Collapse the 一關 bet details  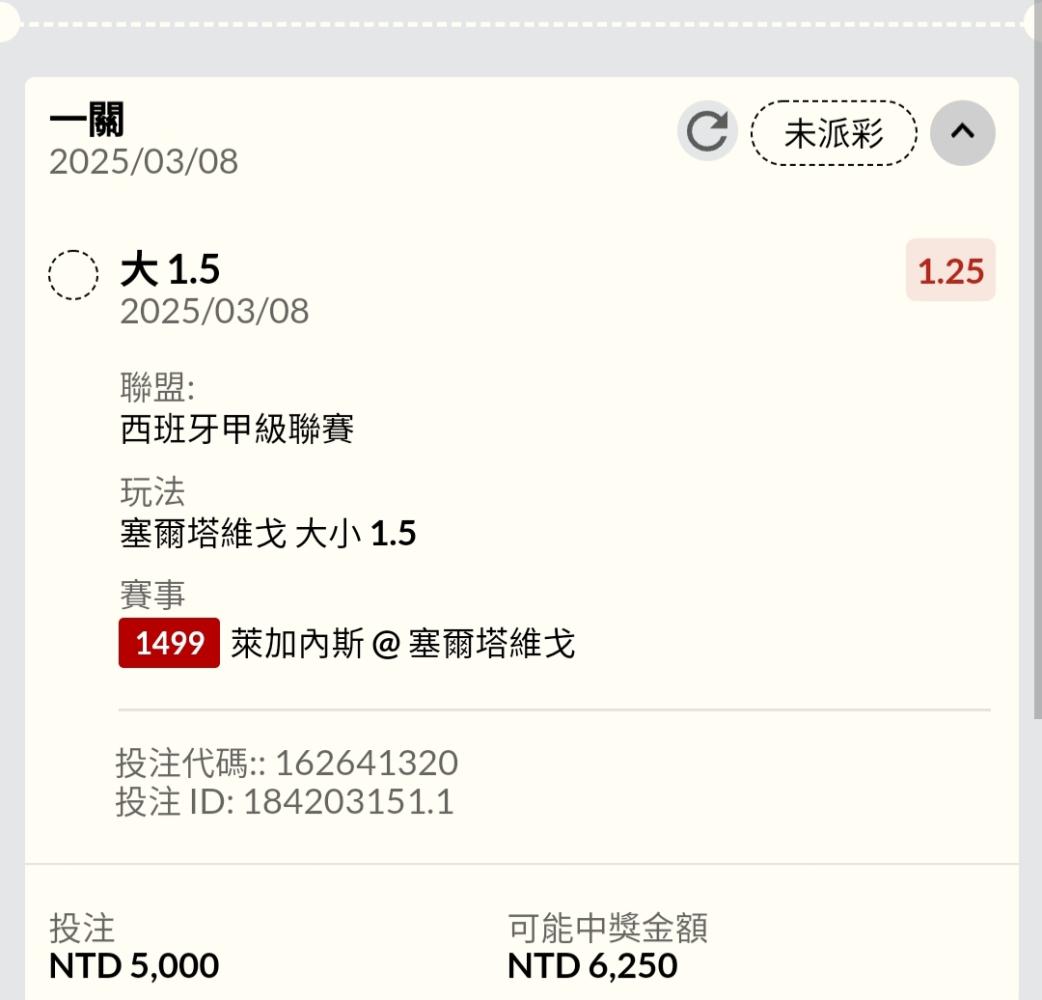pos(962,132)
